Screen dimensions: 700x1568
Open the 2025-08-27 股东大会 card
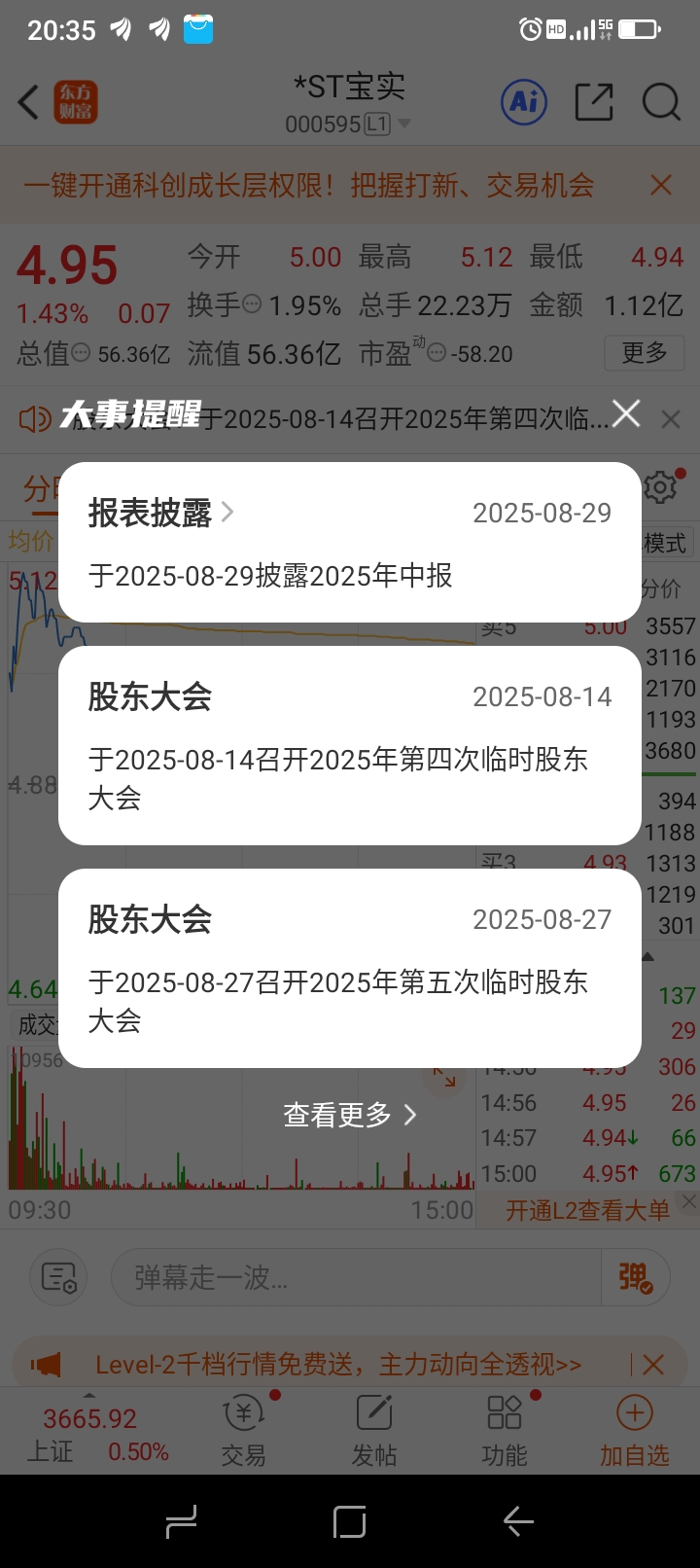tap(350, 968)
